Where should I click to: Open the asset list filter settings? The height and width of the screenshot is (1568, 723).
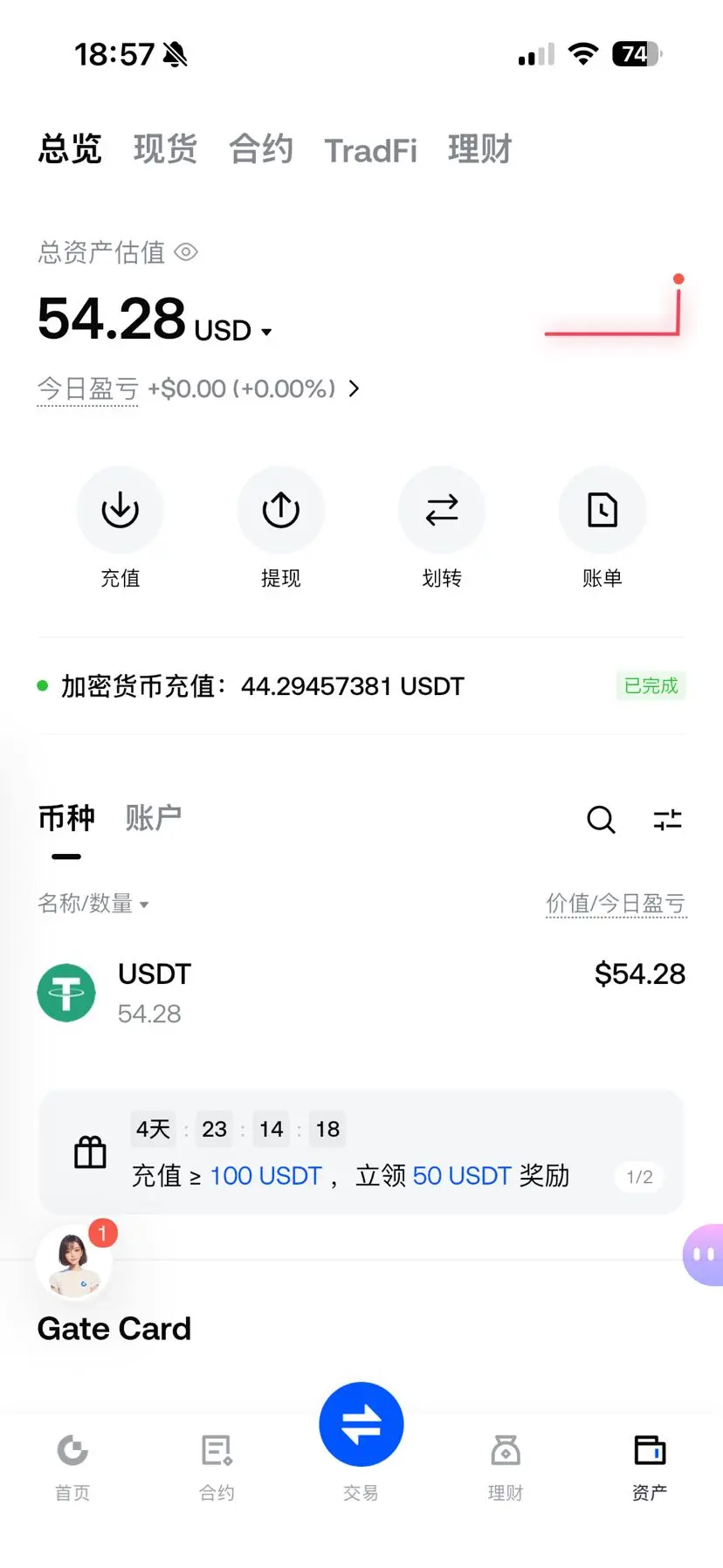coord(668,820)
